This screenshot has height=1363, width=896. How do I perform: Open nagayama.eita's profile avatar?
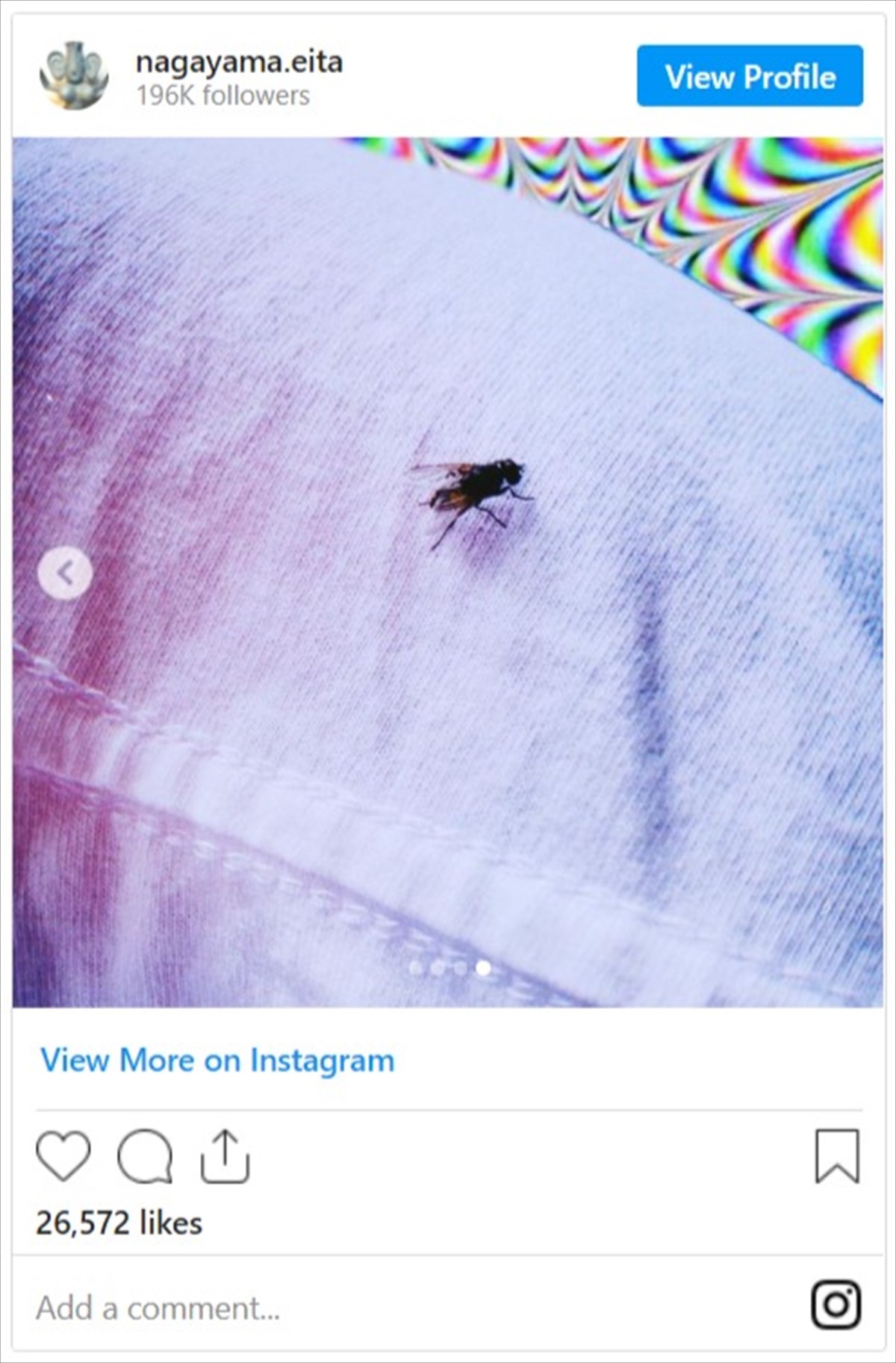coord(73,76)
